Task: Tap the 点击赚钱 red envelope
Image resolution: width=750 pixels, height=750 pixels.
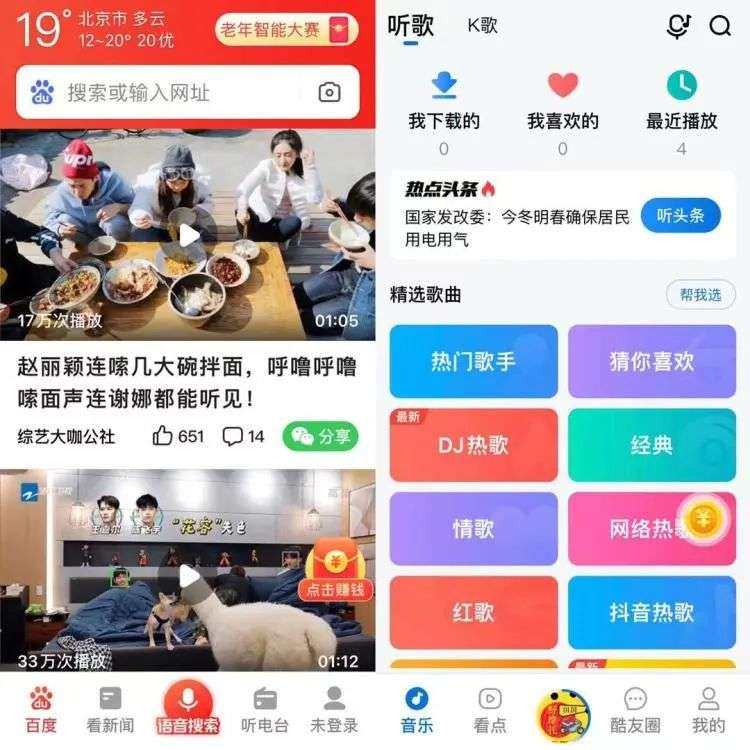Action: pyautogui.click(x=336, y=573)
